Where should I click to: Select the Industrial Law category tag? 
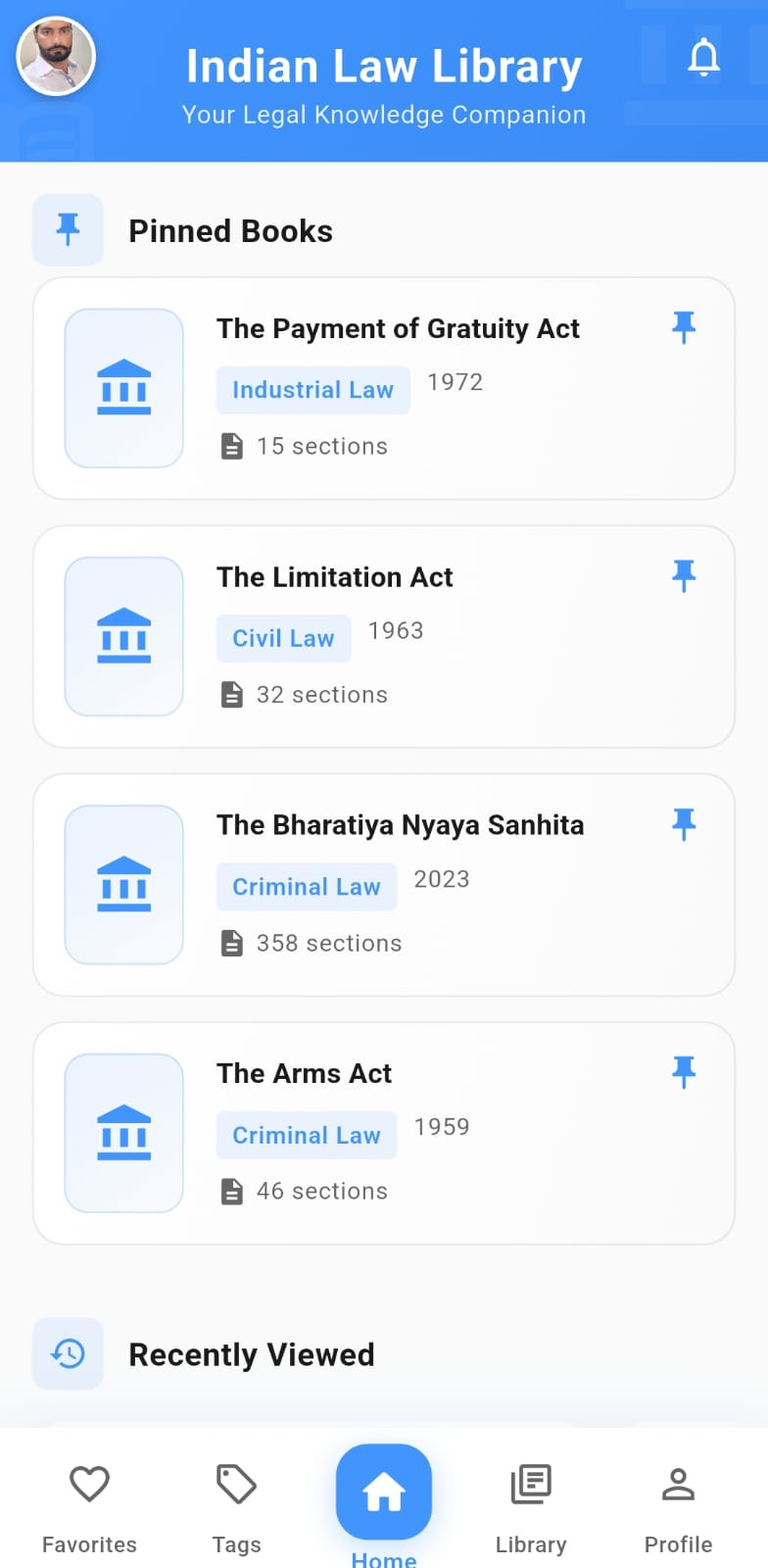312,389
